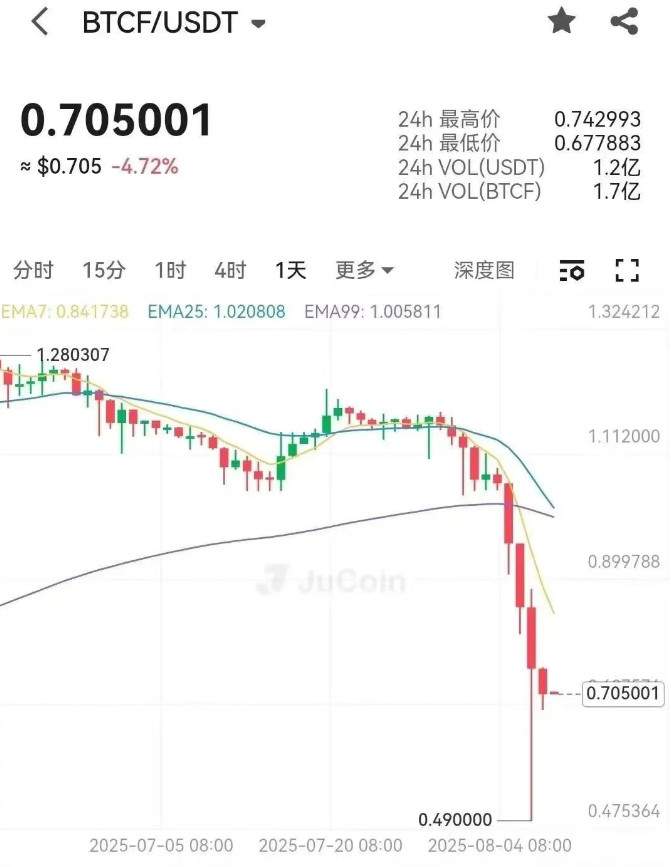This screenshot has width=671, height=867.
Task: Expand chart to fullscreen
Action: pyautogui.click(x=627, y=270)
